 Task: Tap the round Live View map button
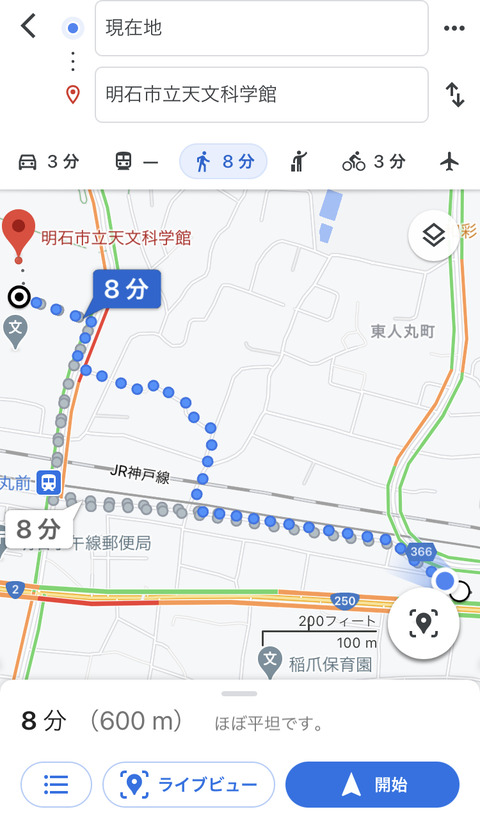pos(423,624)
